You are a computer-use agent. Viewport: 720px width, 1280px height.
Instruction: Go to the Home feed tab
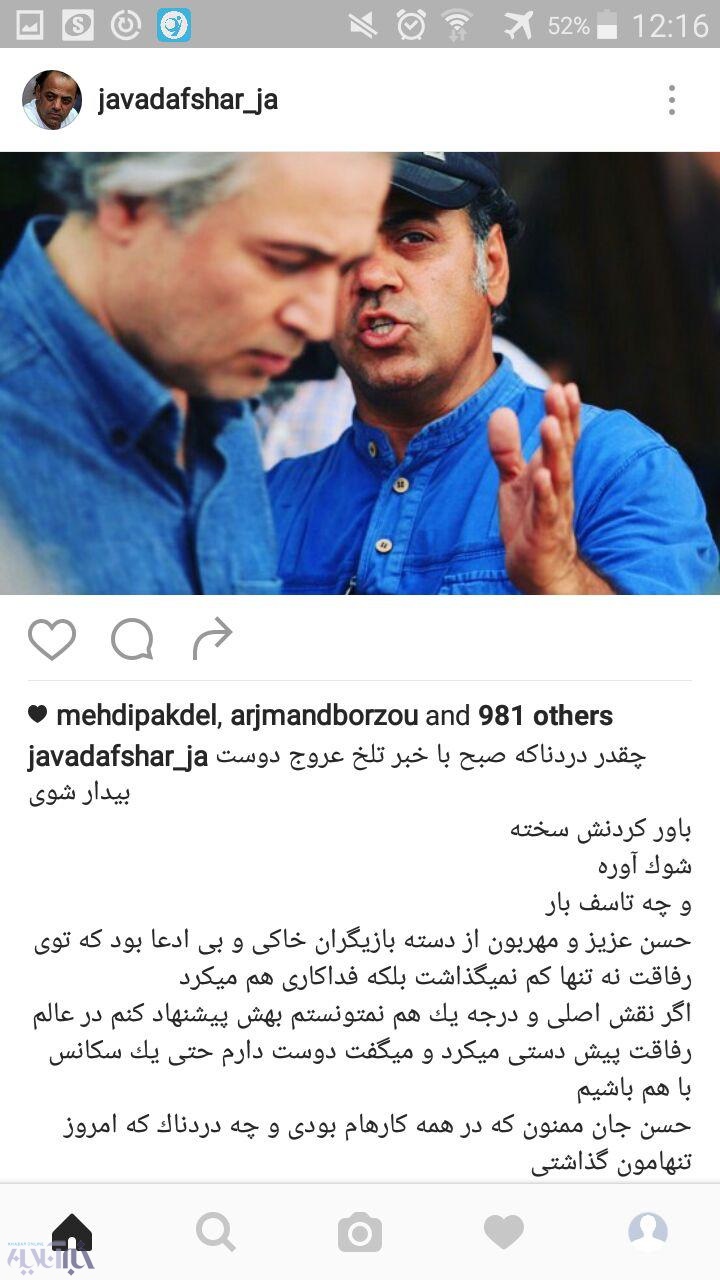click(x=72, y=1232)
